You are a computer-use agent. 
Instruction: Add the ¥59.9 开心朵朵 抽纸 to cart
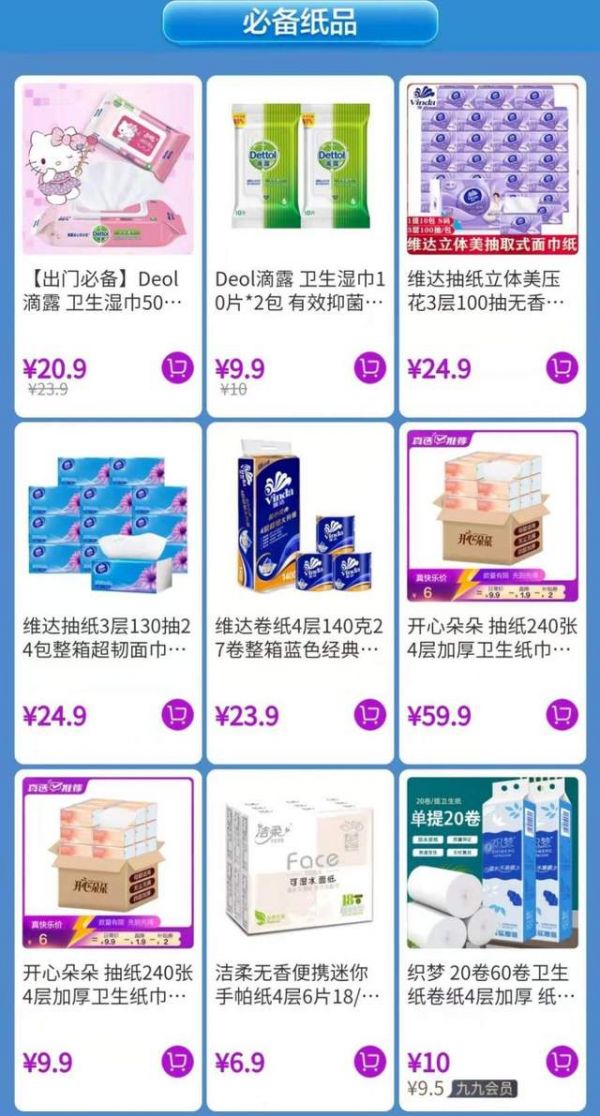coord(562,715)
